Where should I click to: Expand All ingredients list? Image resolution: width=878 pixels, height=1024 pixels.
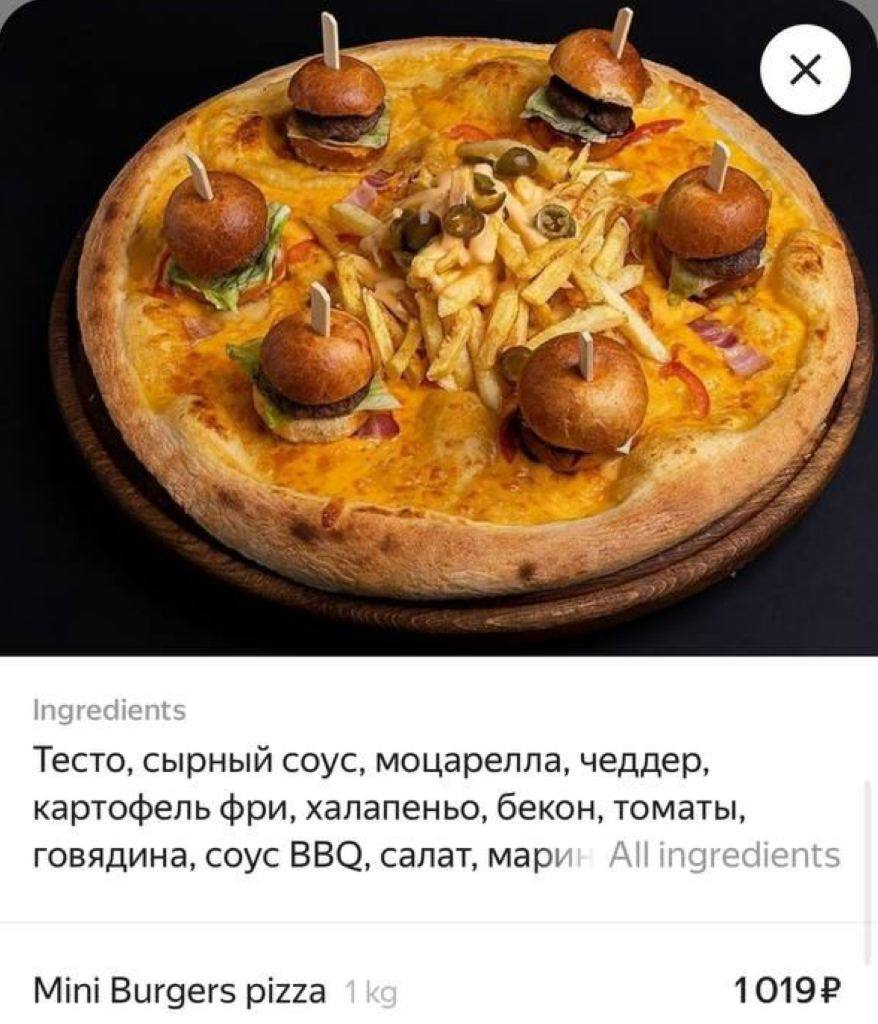[x=724, y=856]
